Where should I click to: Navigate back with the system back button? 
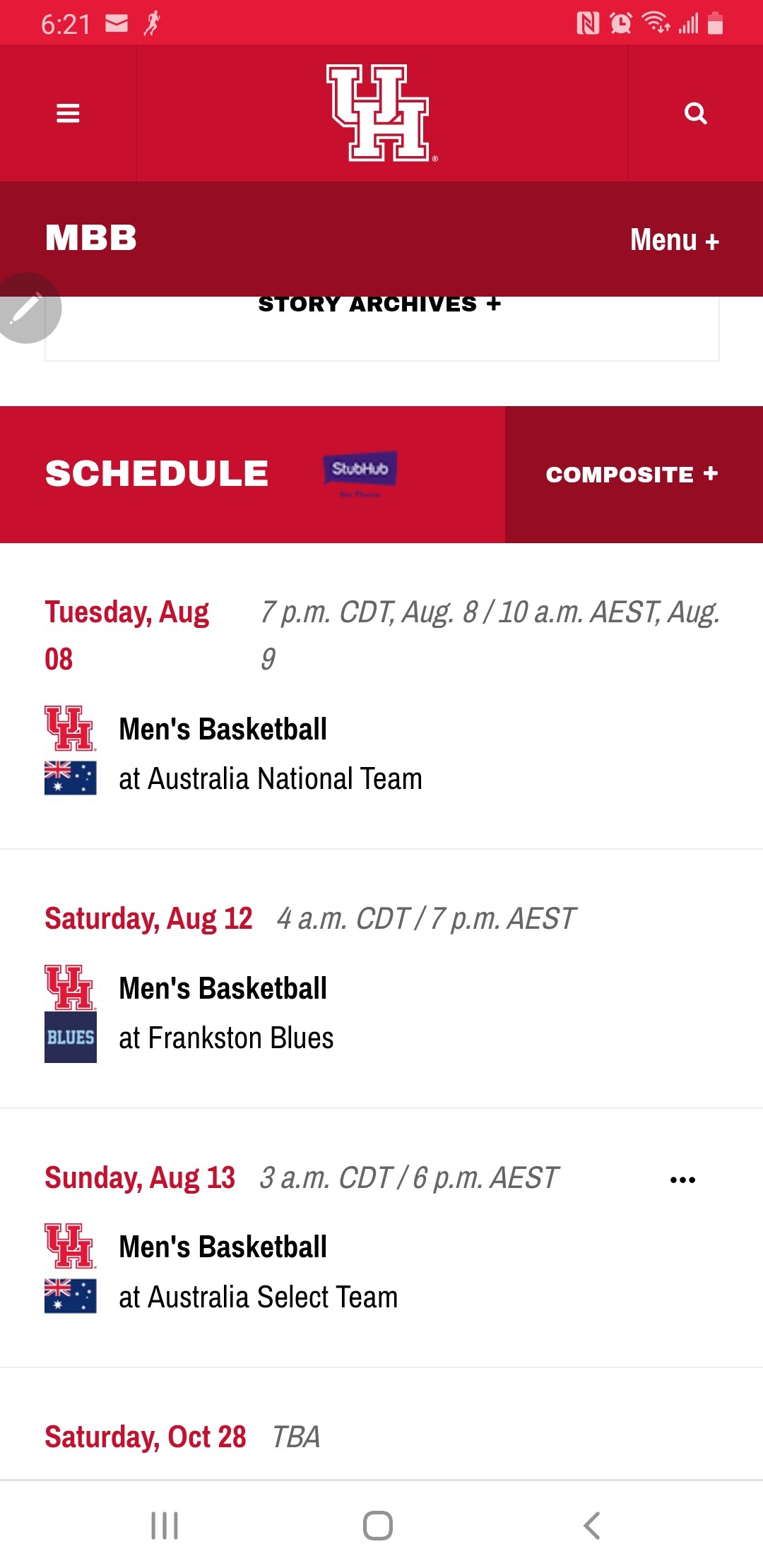592,1526
